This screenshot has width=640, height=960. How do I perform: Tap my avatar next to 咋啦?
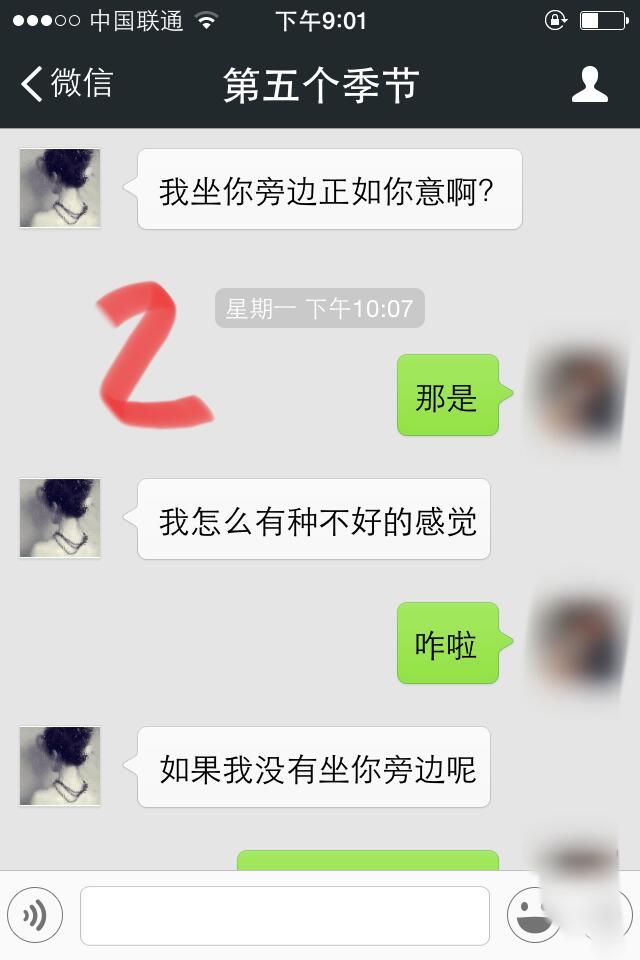(578, 642)
